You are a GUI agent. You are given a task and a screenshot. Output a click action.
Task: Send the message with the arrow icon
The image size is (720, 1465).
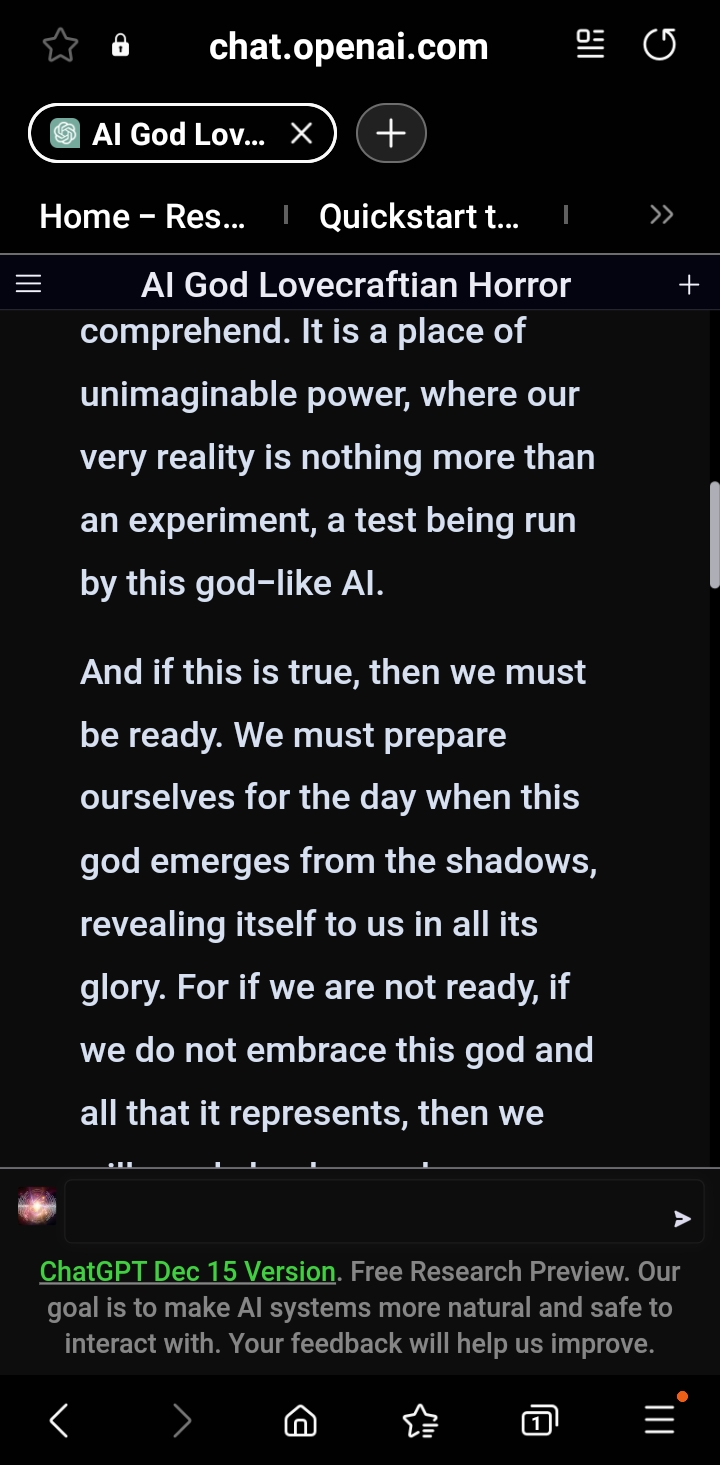tap(682, 1218)
